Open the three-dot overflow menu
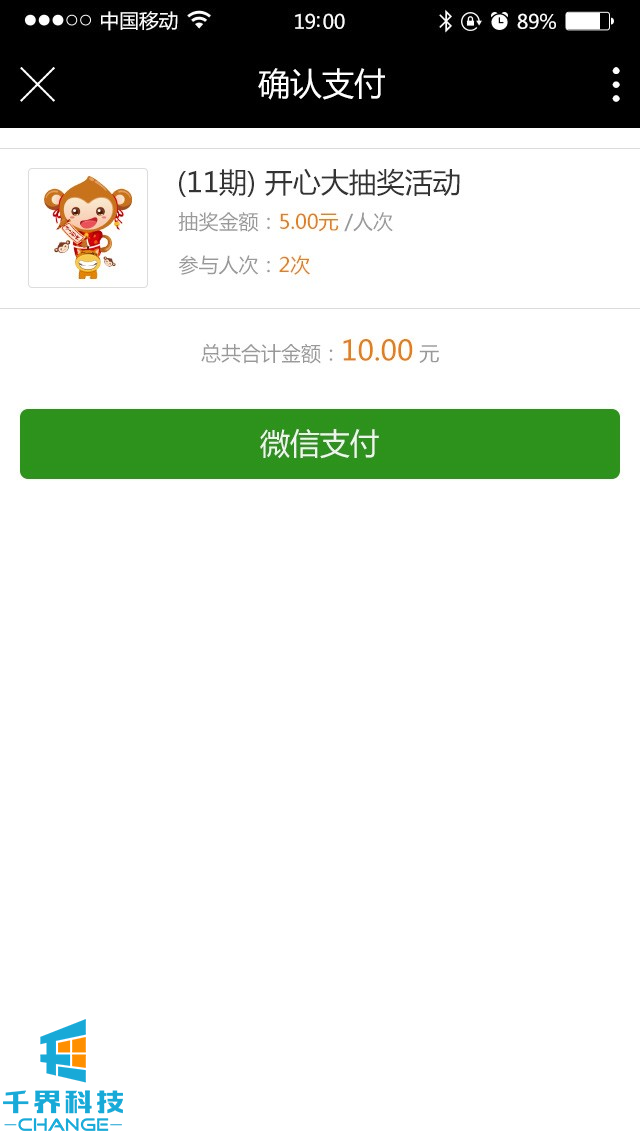This screenshot has width=640, height=1135. pyautogui.click(x=615, y=84)
